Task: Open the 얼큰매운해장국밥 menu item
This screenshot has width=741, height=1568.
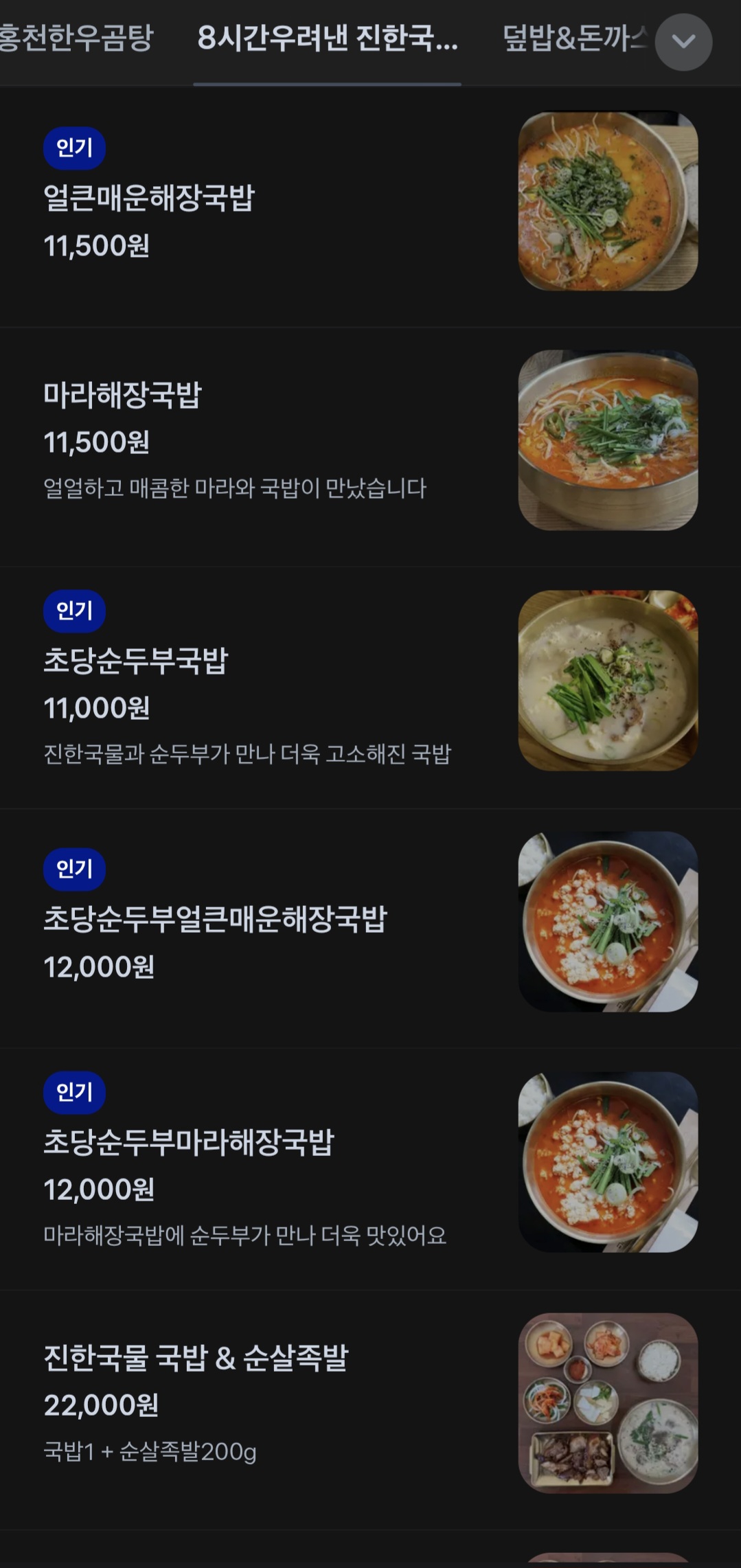Action: click(371, 207)
